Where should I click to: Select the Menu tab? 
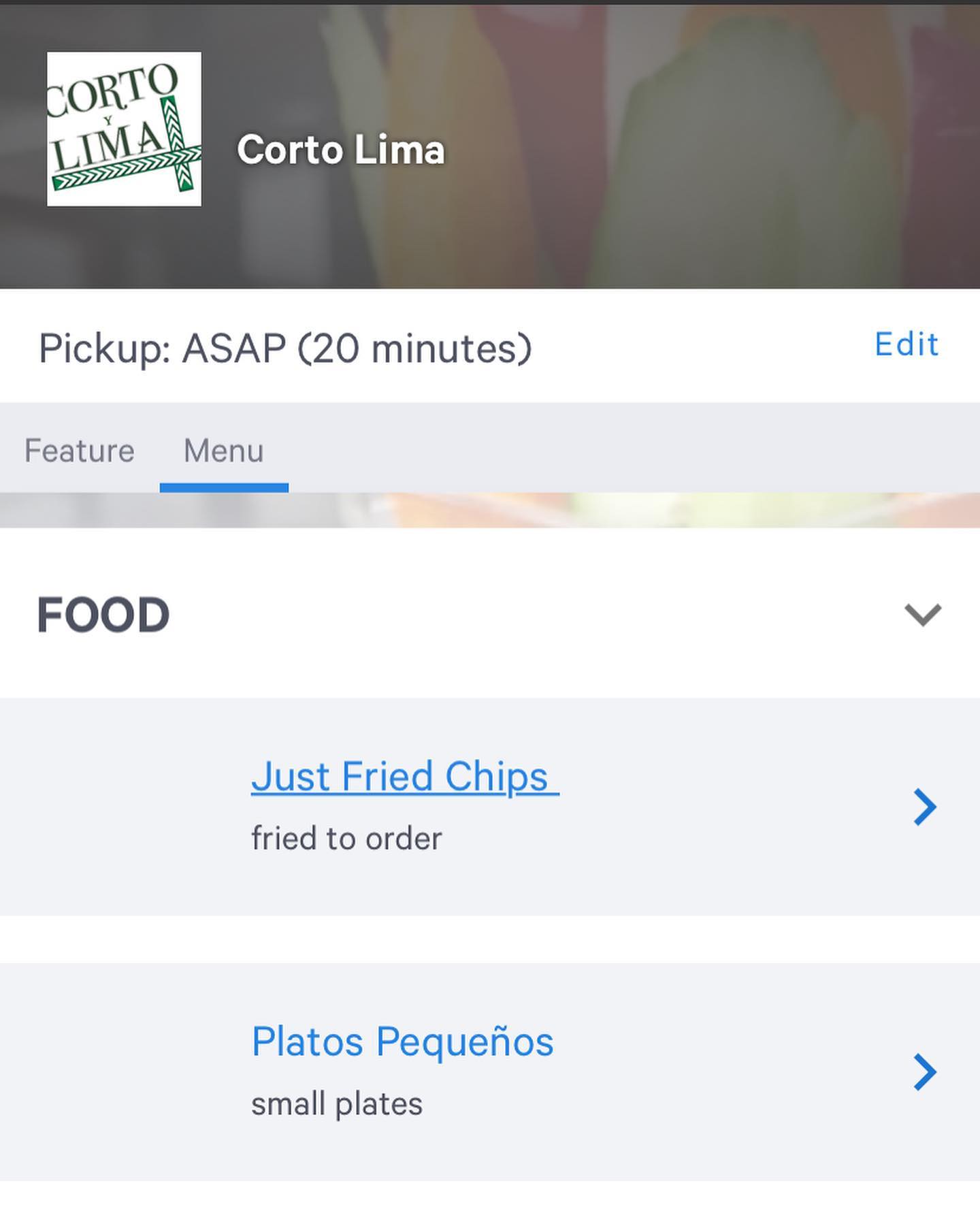(223, 451)
